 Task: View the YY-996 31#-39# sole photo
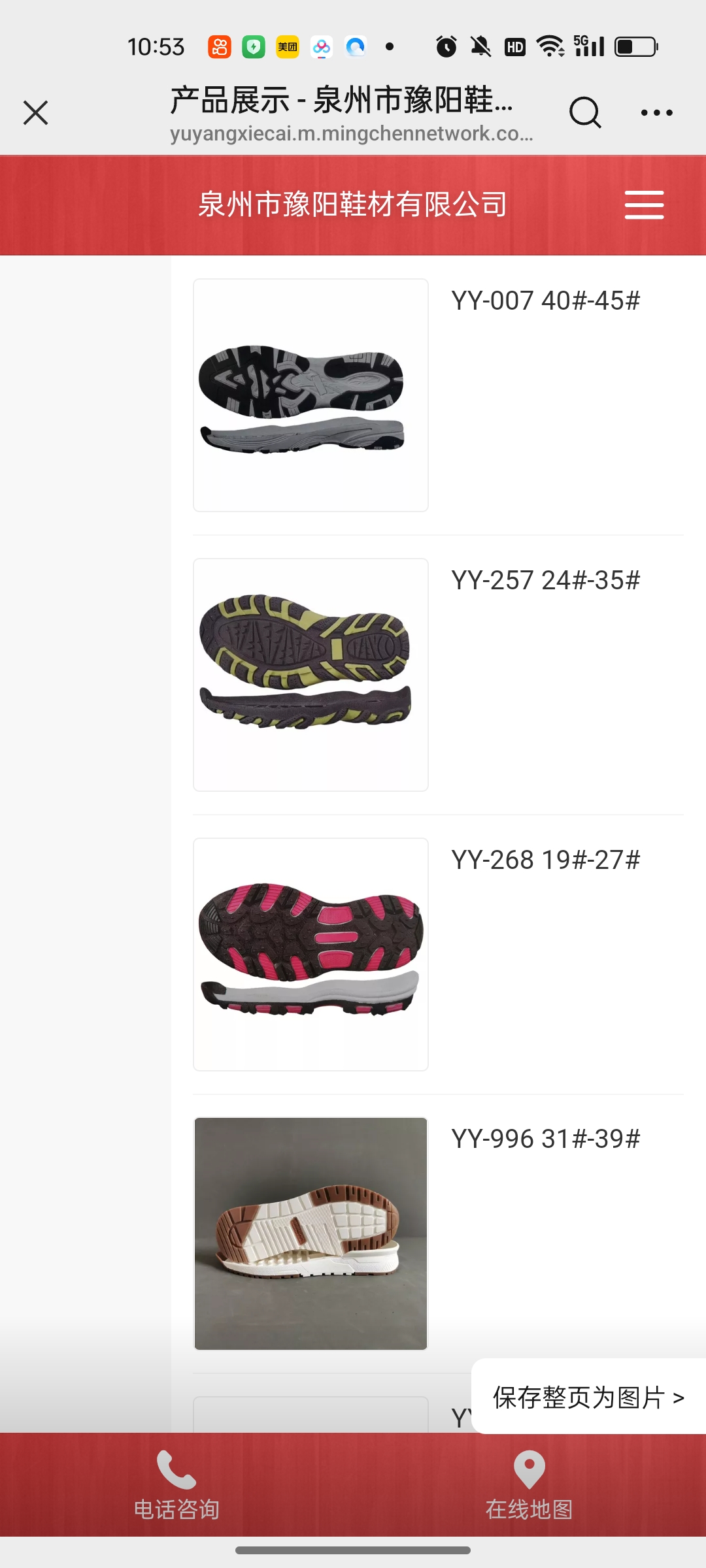(311, 1233)
